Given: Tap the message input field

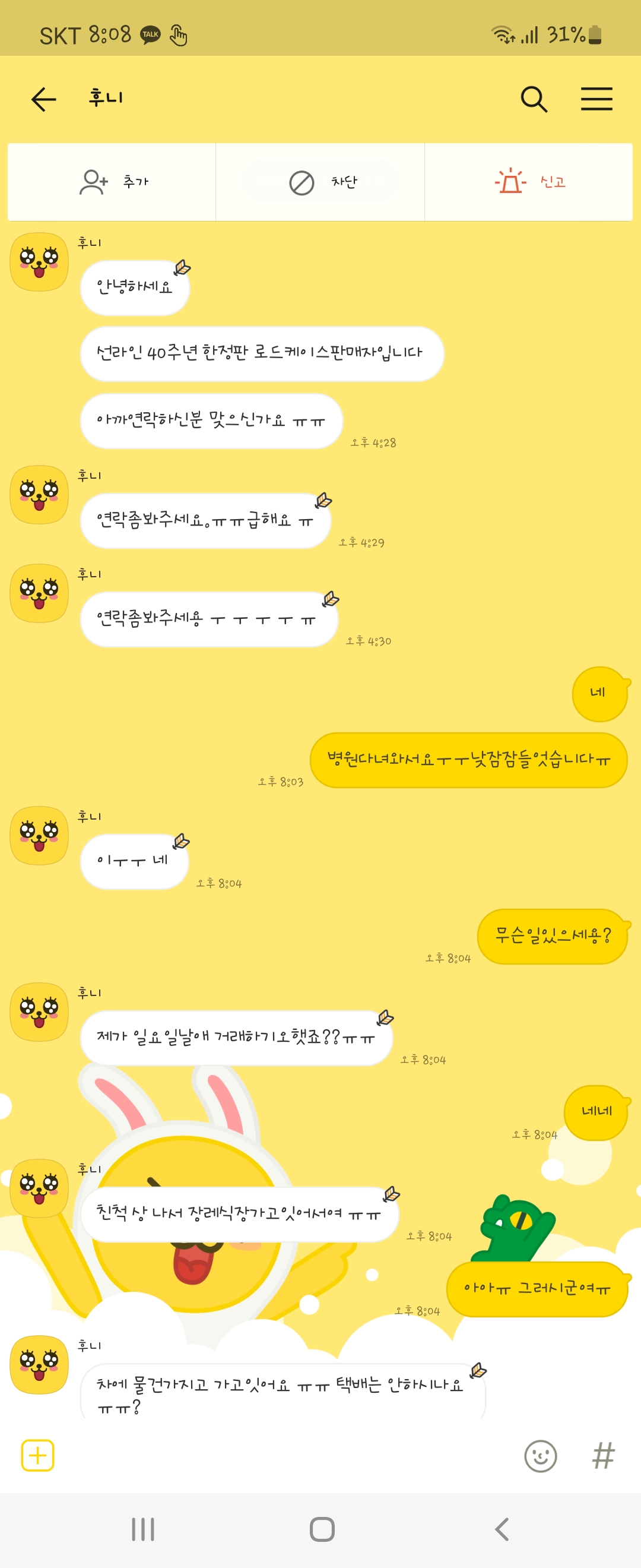Looking at the screenshot, I should pyautogui.click(x=286, y=1456).
